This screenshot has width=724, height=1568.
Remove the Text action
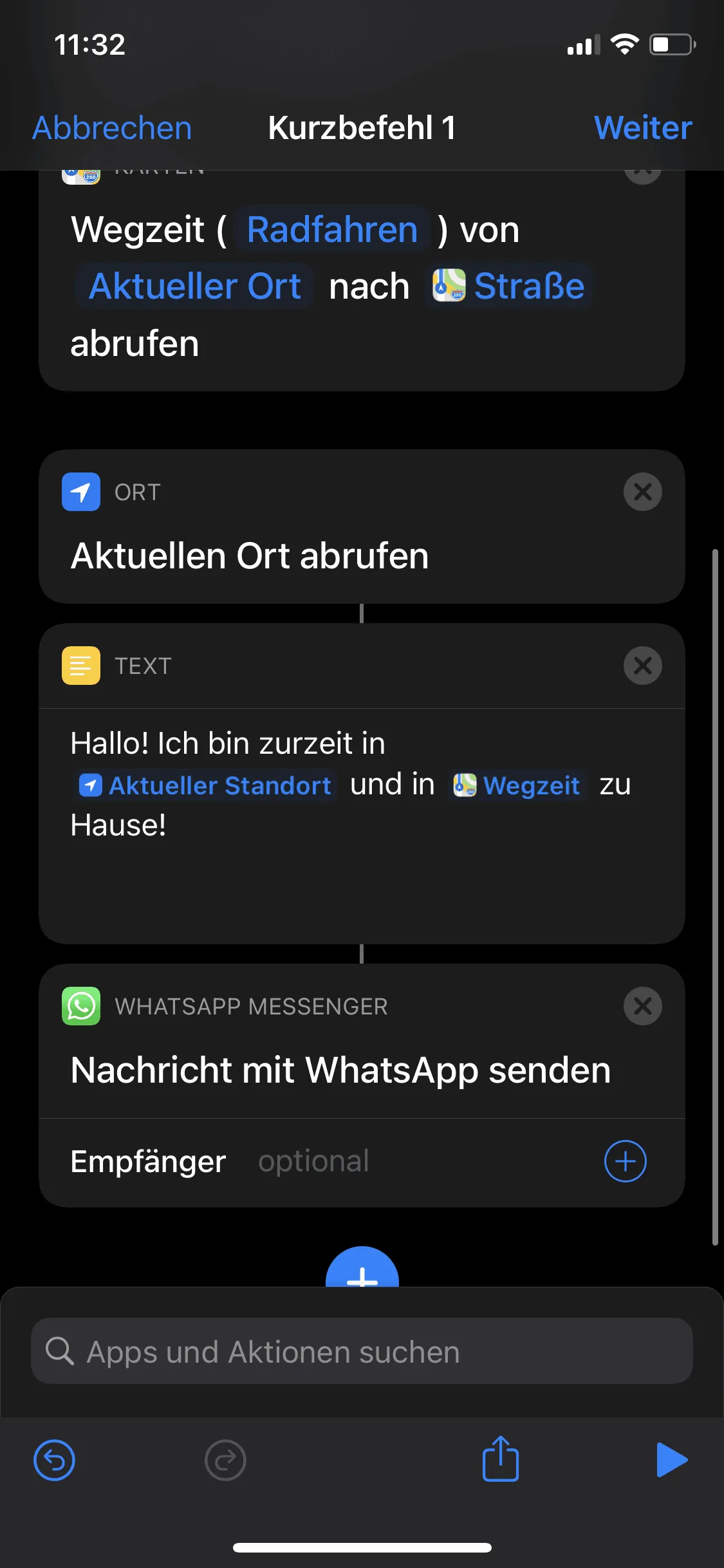[x=642, y=666]
